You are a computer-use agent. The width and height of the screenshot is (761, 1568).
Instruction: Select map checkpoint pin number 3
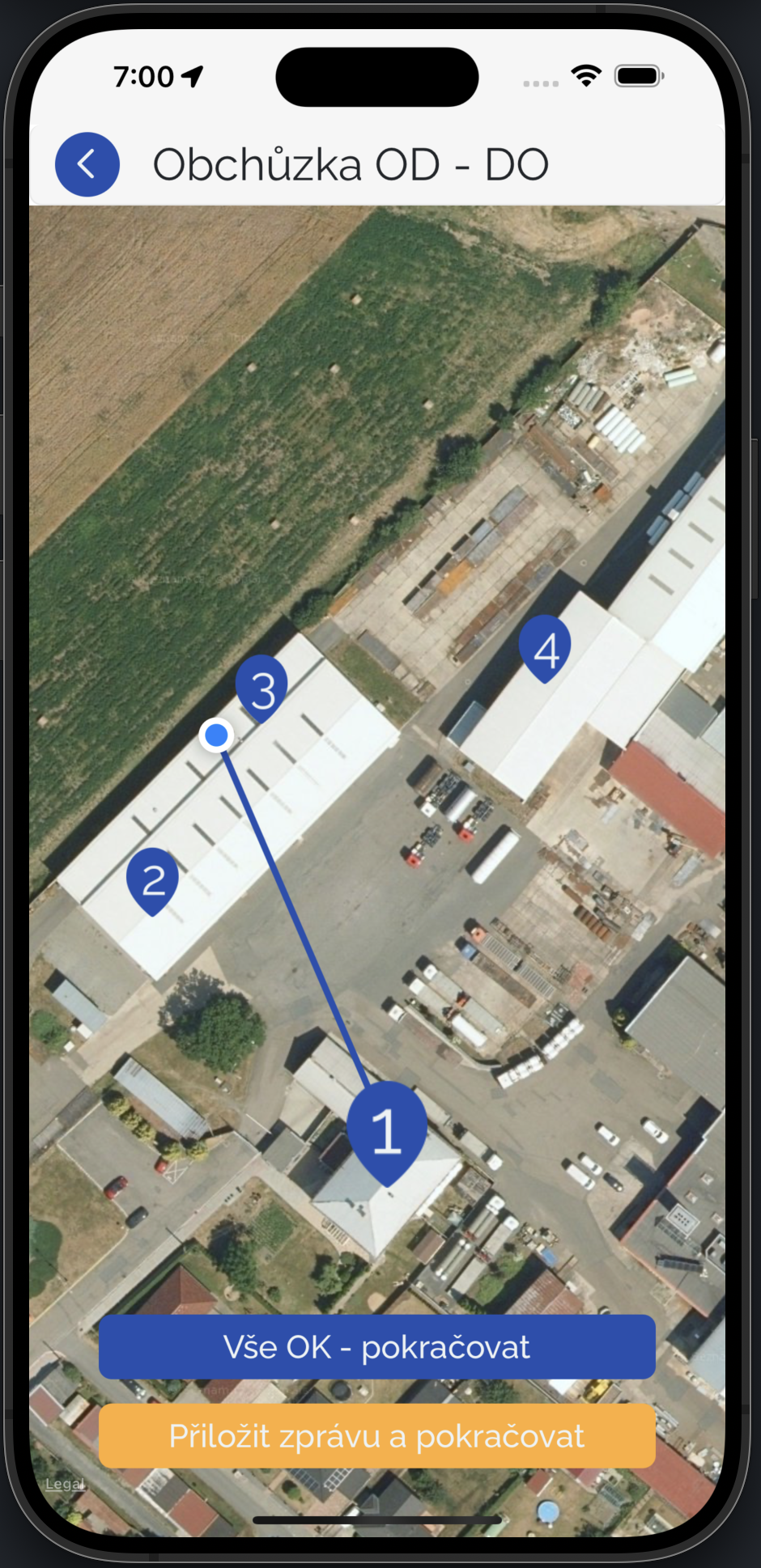(261, 689)
